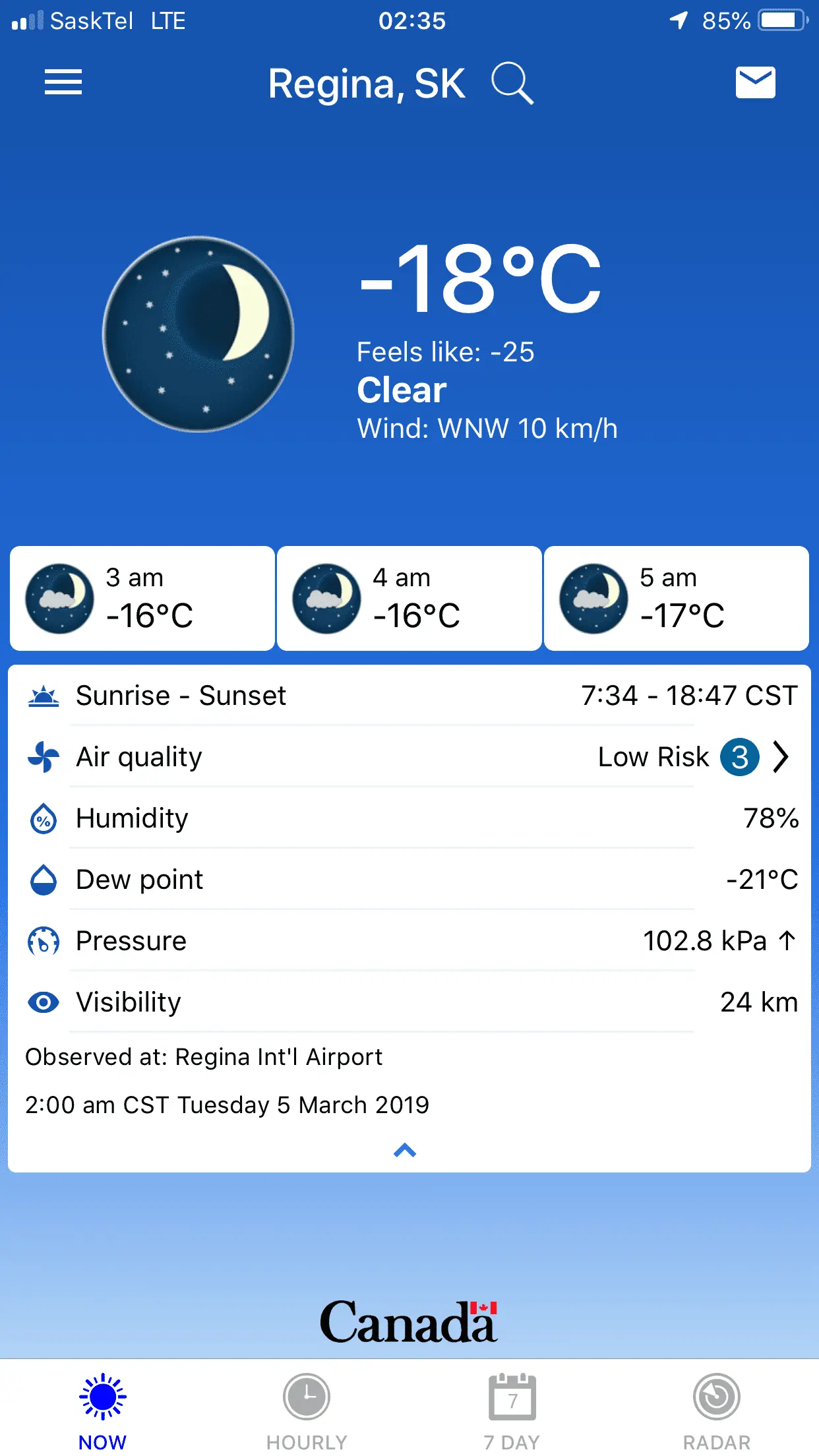Open the 3 am forecast card
Screen dimensions: 819x1456
(x=142, y=598)
